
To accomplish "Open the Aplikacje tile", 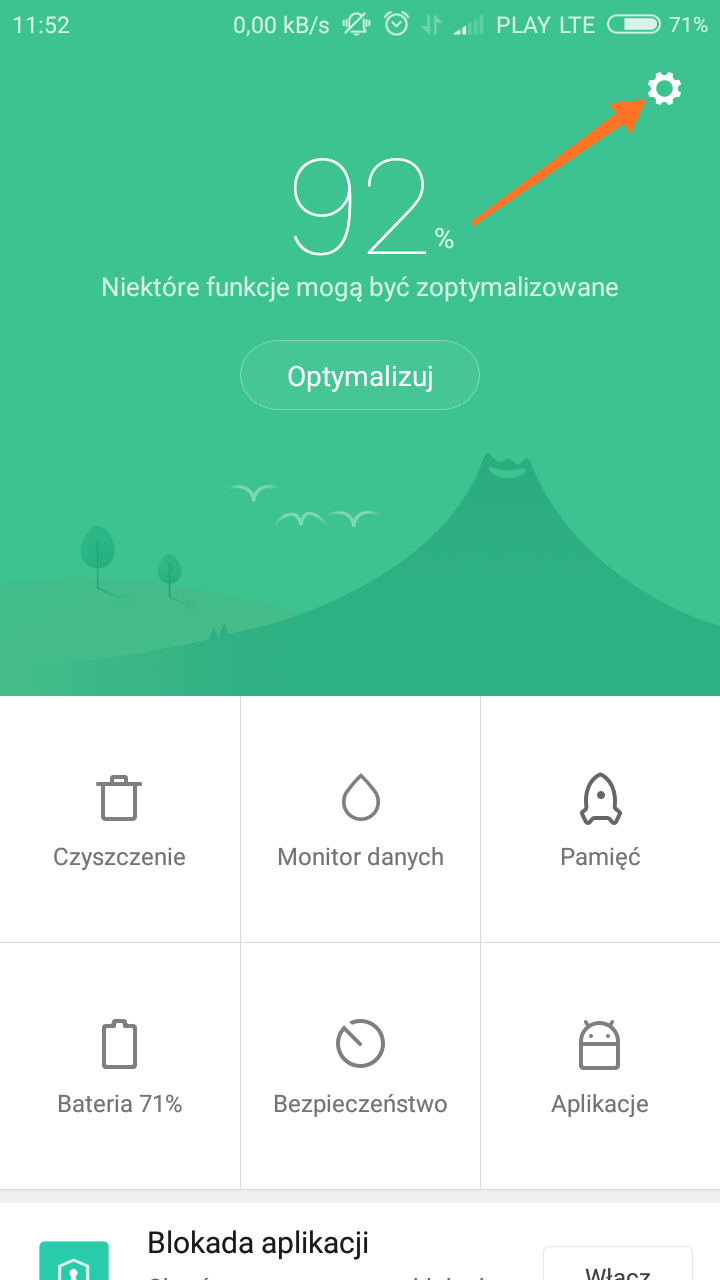I will [600, 1066].
